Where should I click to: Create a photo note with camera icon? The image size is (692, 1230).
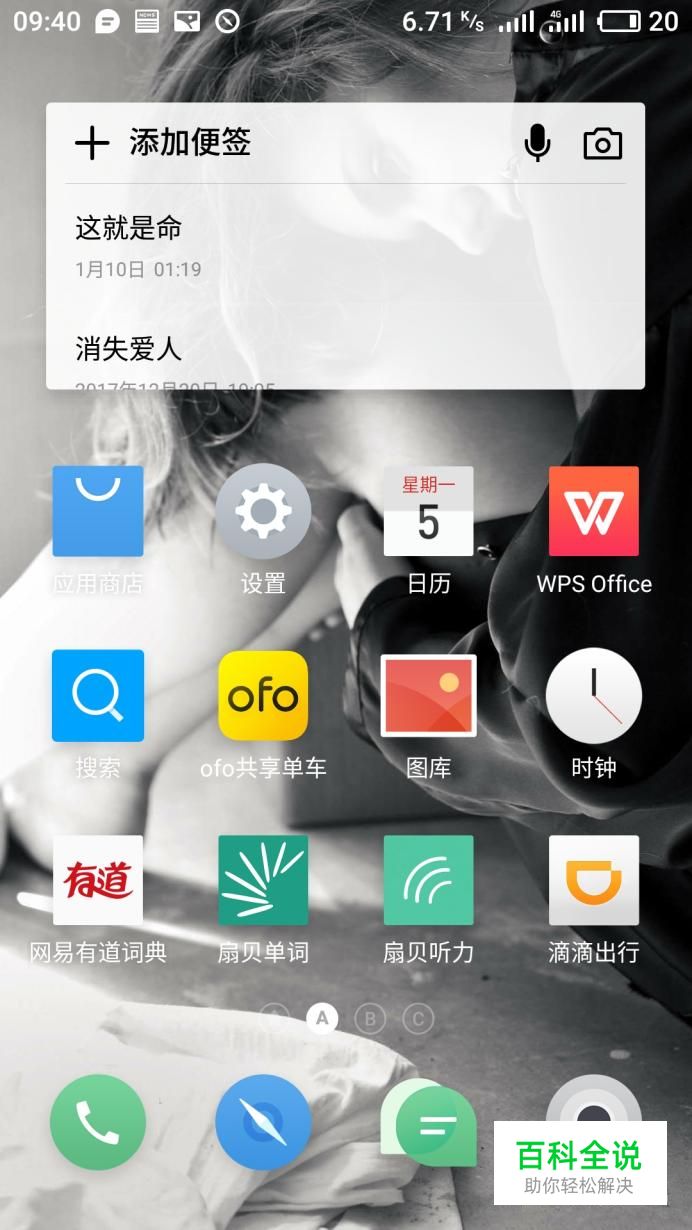click(x=602, y=144)
